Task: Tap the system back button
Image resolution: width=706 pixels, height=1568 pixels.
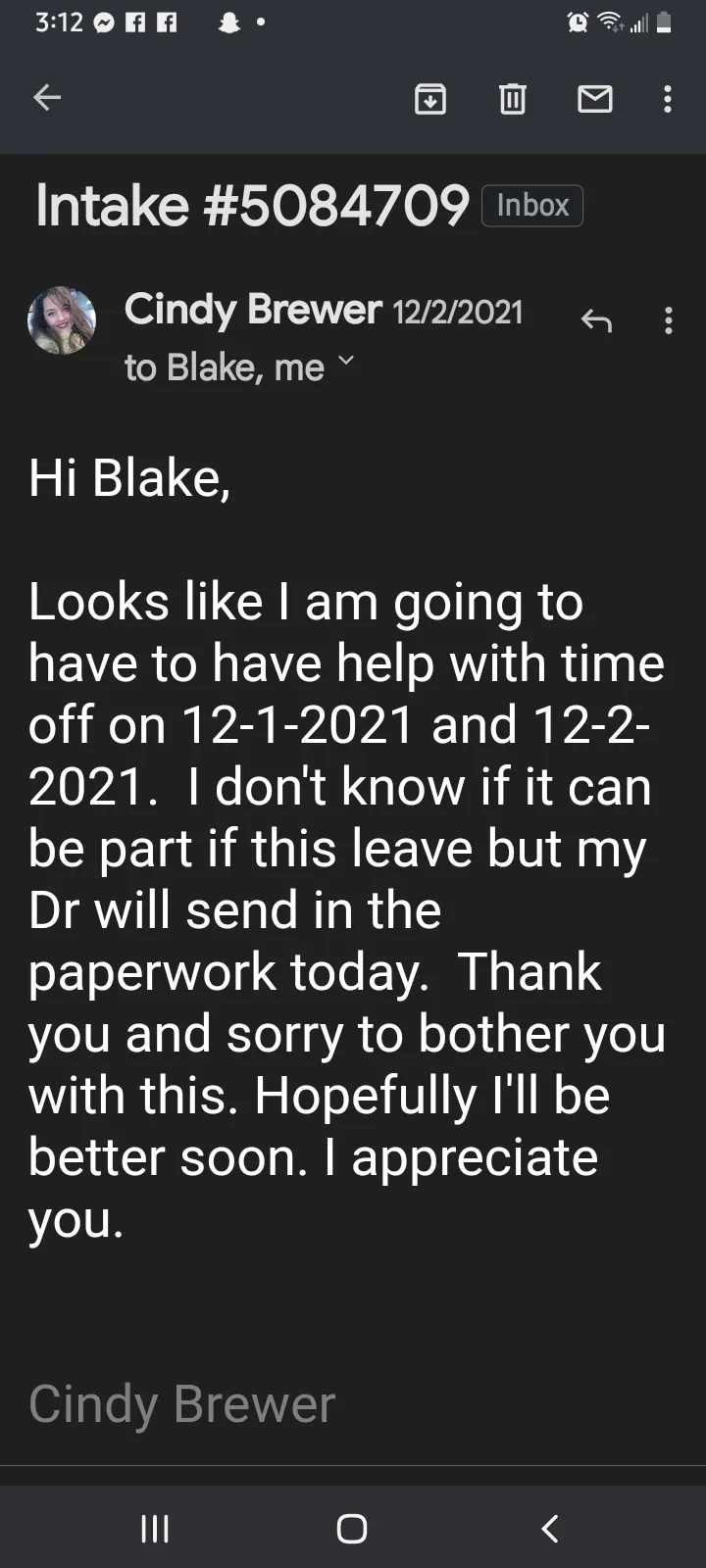Action: pyautogui.click(x=550, y=1528)
